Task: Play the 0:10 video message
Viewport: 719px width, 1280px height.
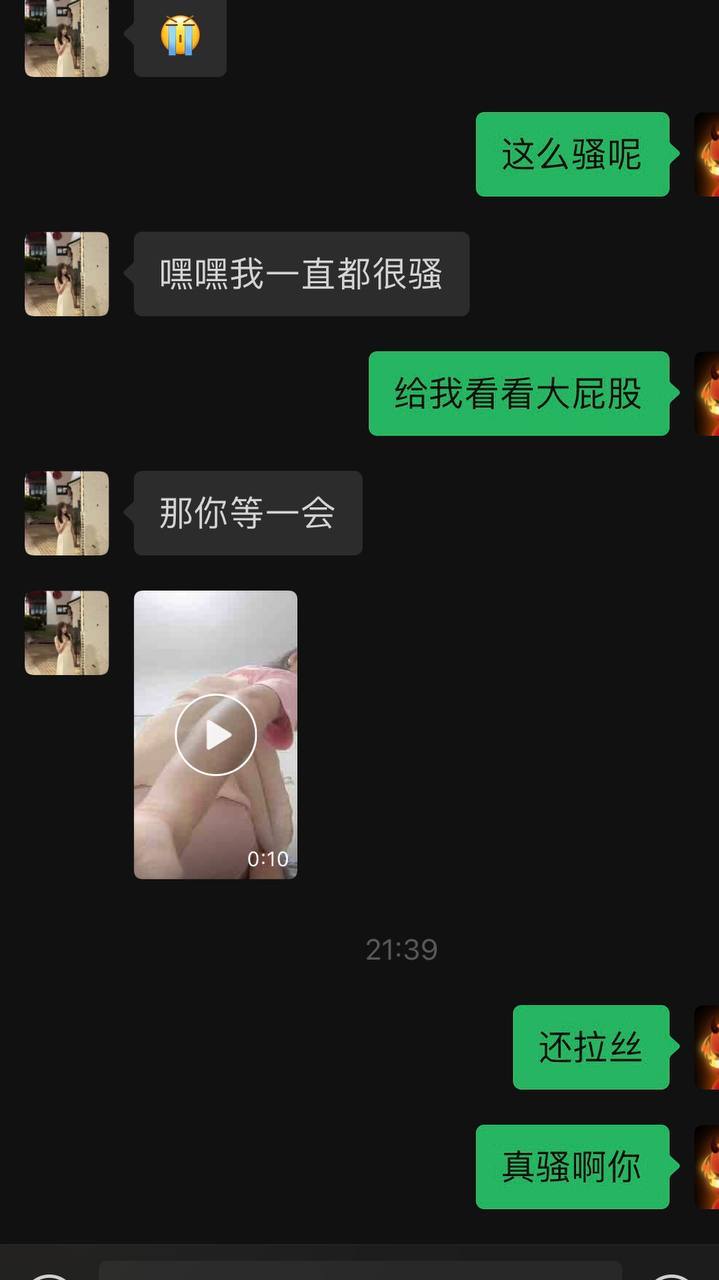Action: 216,735
